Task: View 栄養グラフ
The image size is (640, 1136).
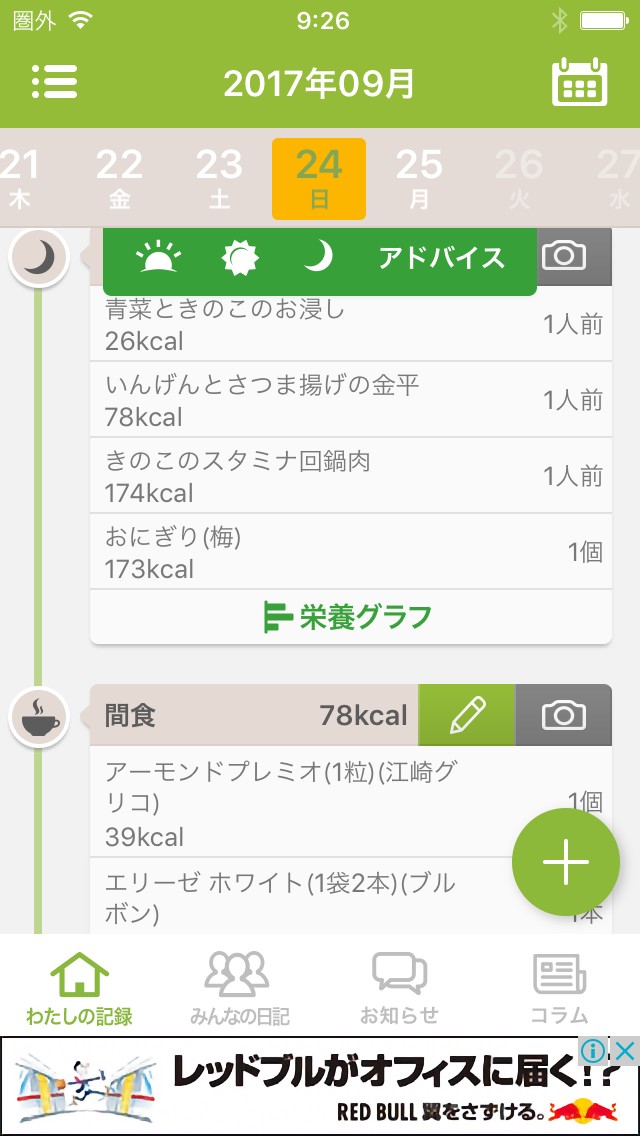Action: point(350,617)
